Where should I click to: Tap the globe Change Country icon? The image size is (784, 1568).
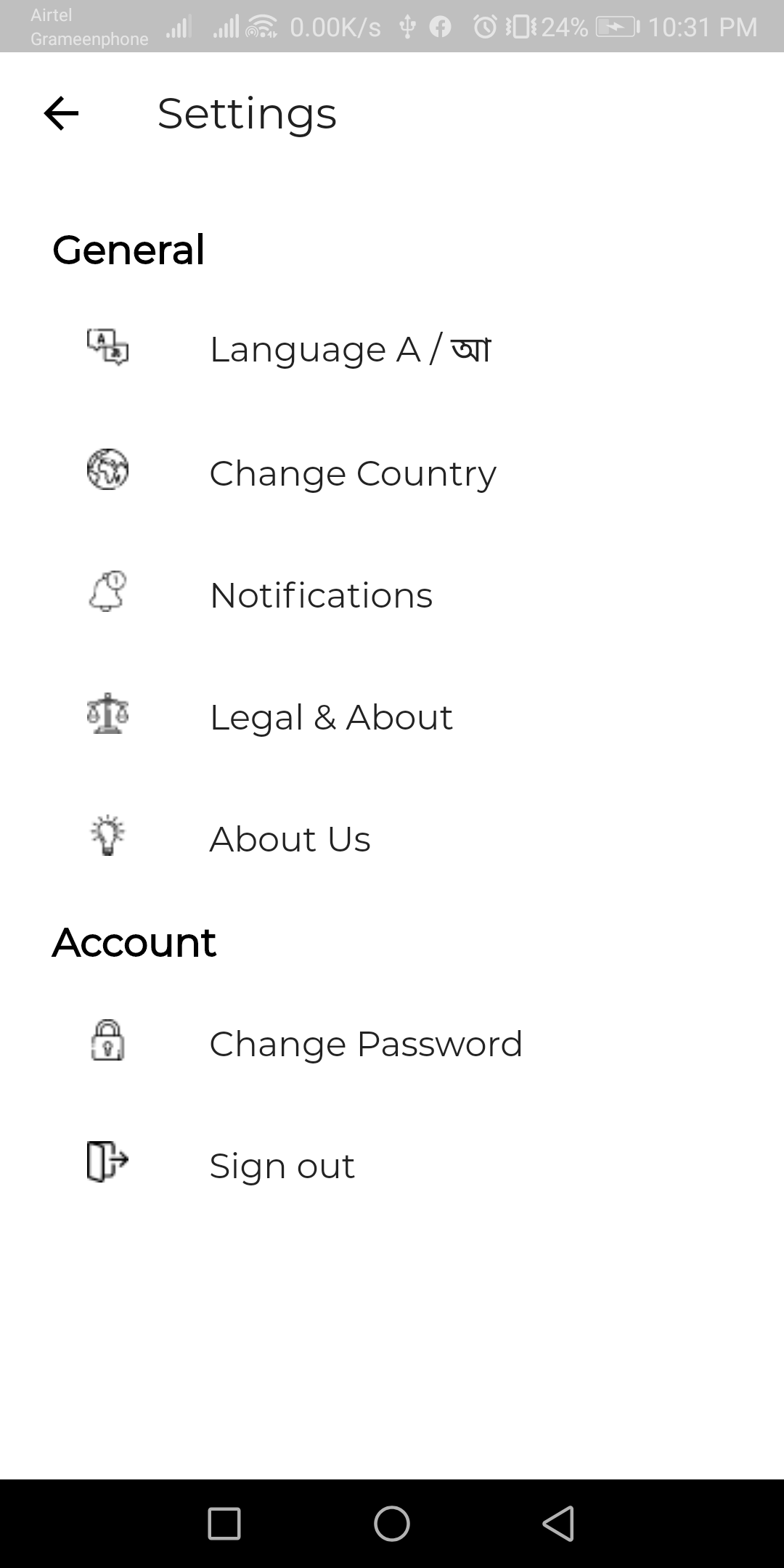pyautogui.click(x=107, y=472)
